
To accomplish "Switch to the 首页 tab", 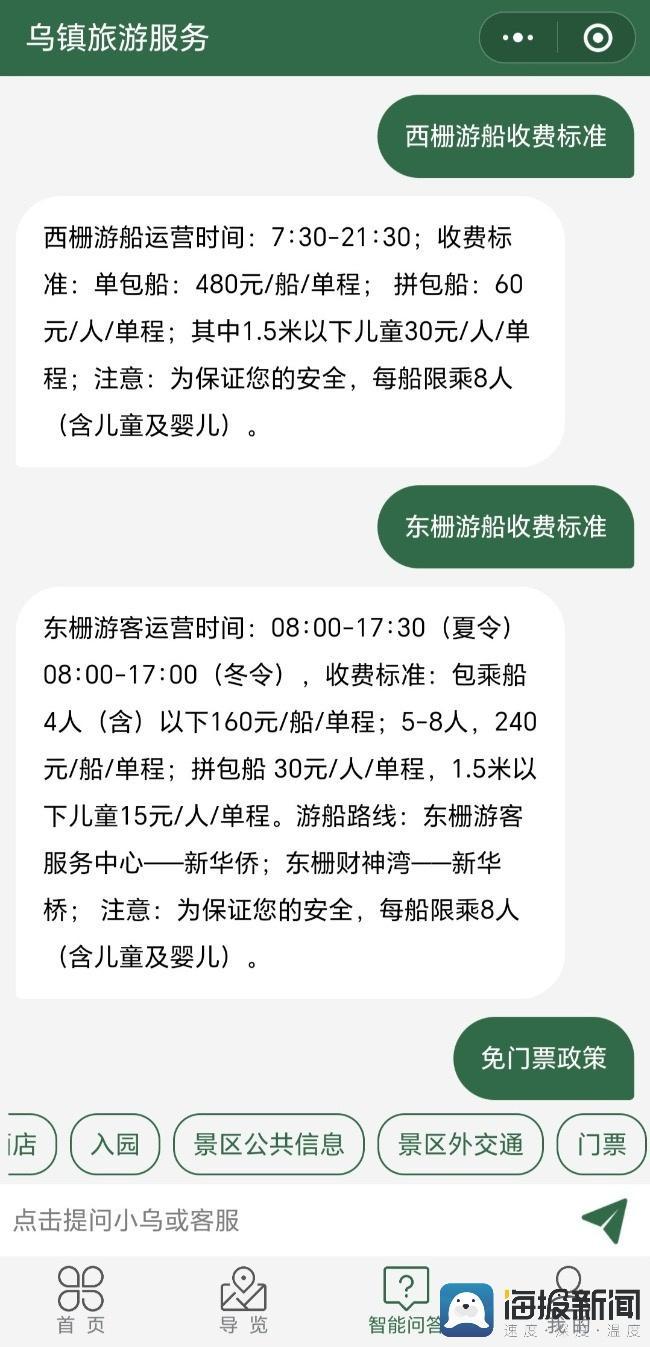I will click(x=81, y=1300).
